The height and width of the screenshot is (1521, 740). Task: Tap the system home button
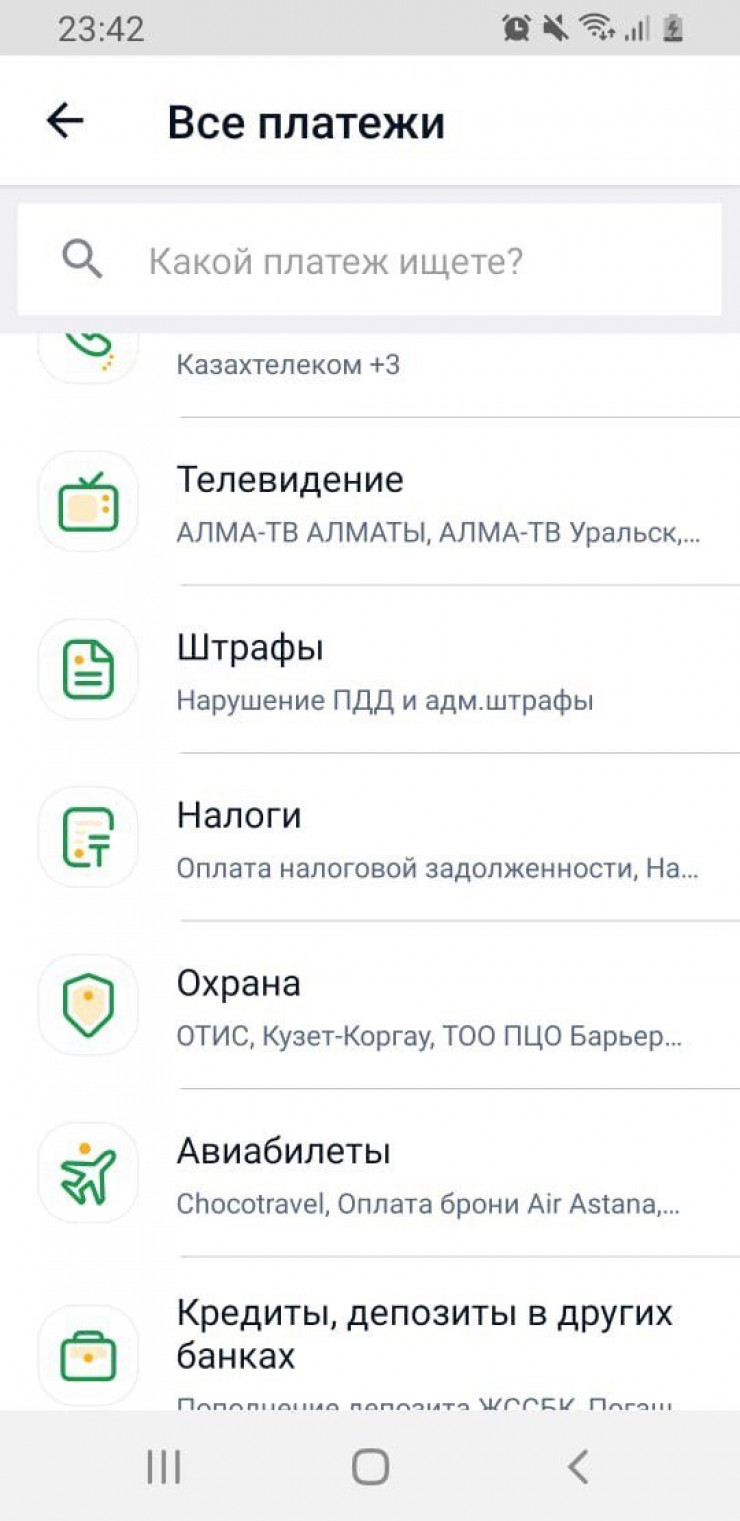click(370, 1467)
